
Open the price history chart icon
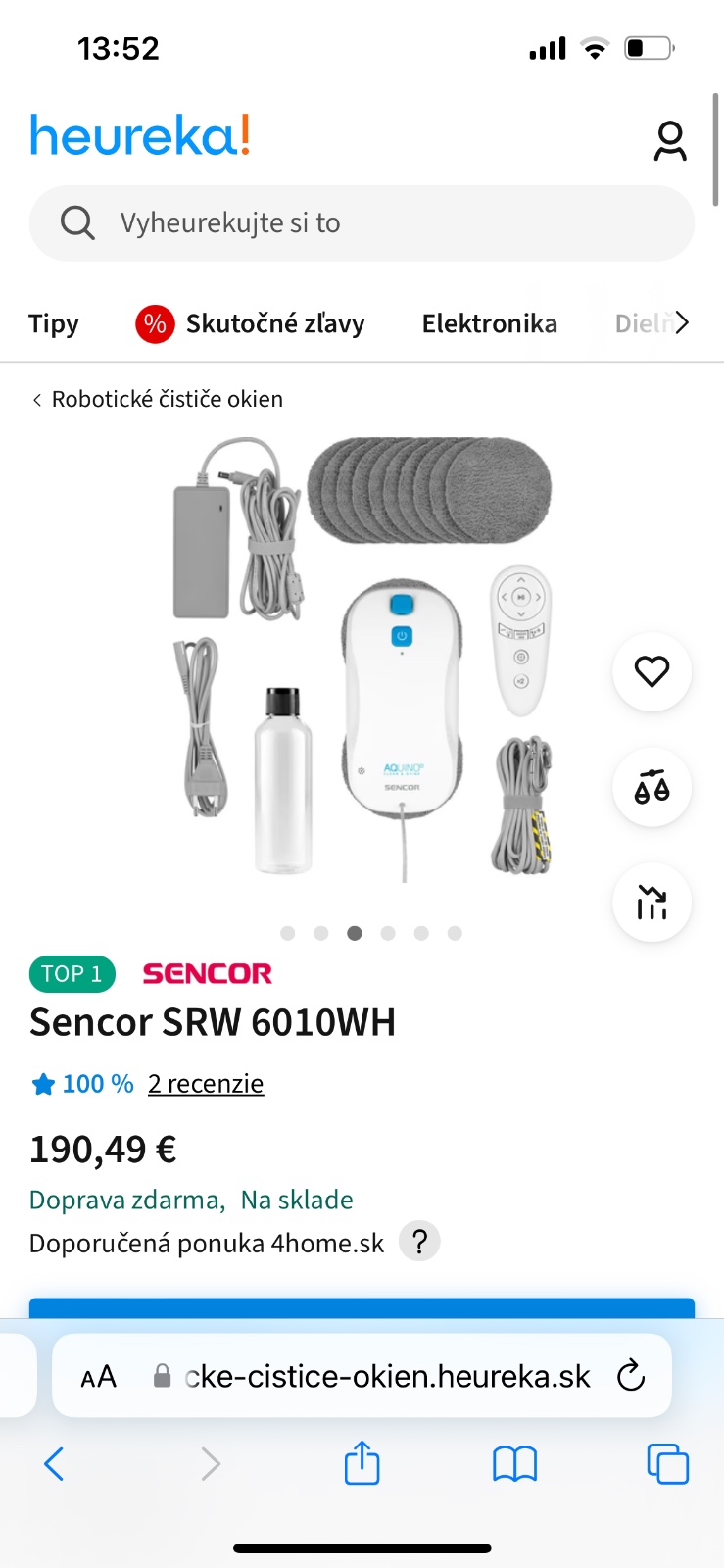tap(652, 903)
